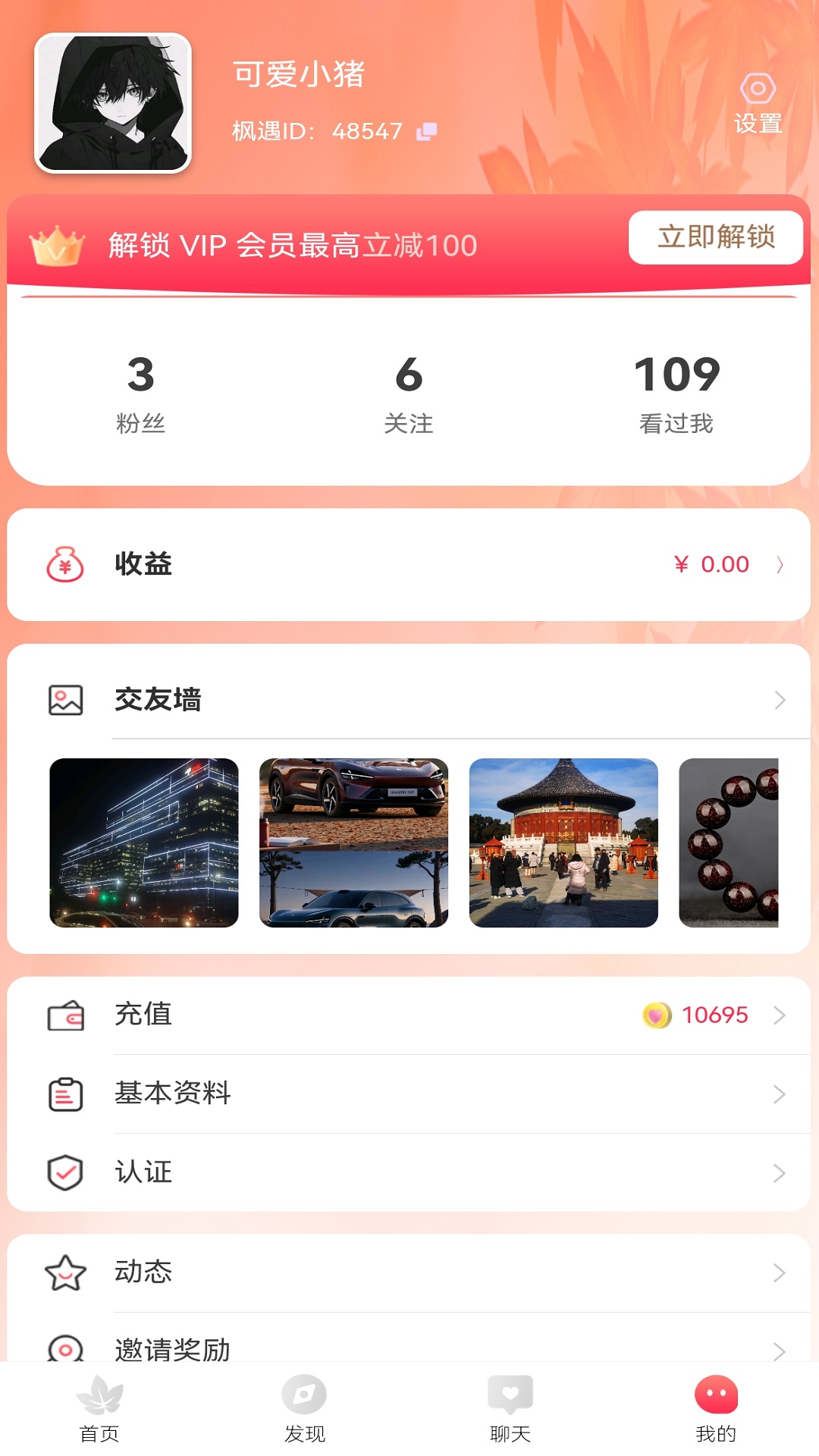
Task: Expand the 收益 row chevron
Action: (x=781, y=564)
